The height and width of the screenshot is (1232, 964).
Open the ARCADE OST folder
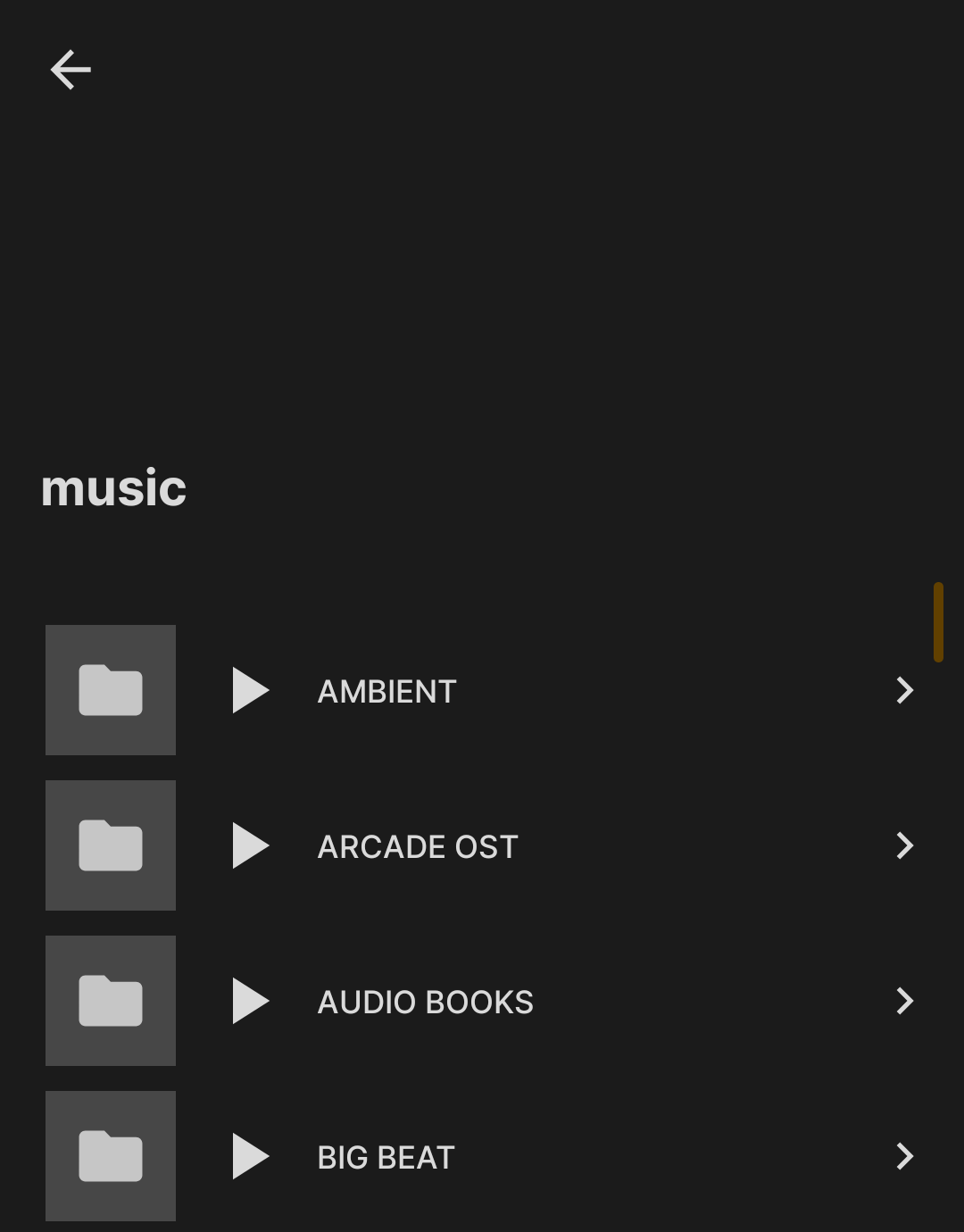point(904,845)
